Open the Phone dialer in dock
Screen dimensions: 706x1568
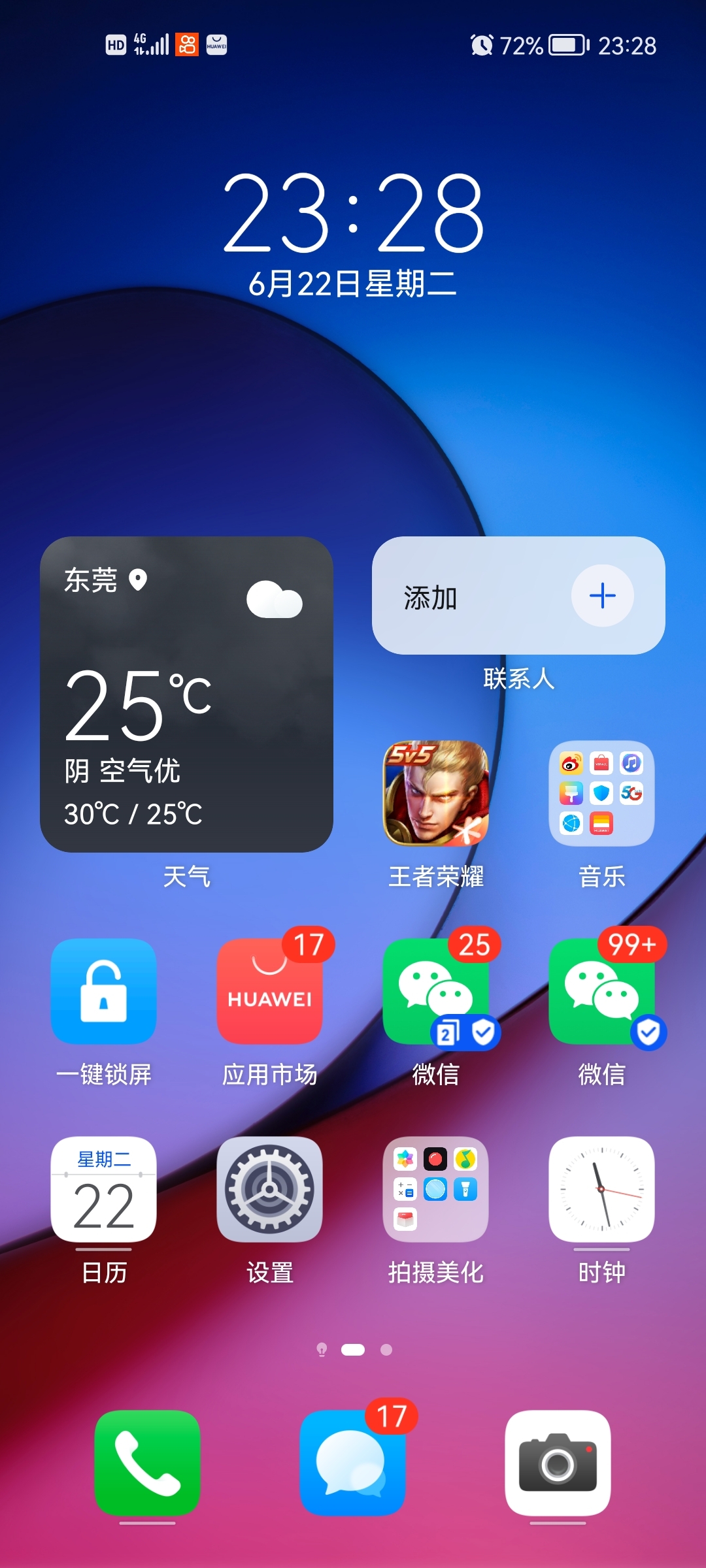point(147,1462)
